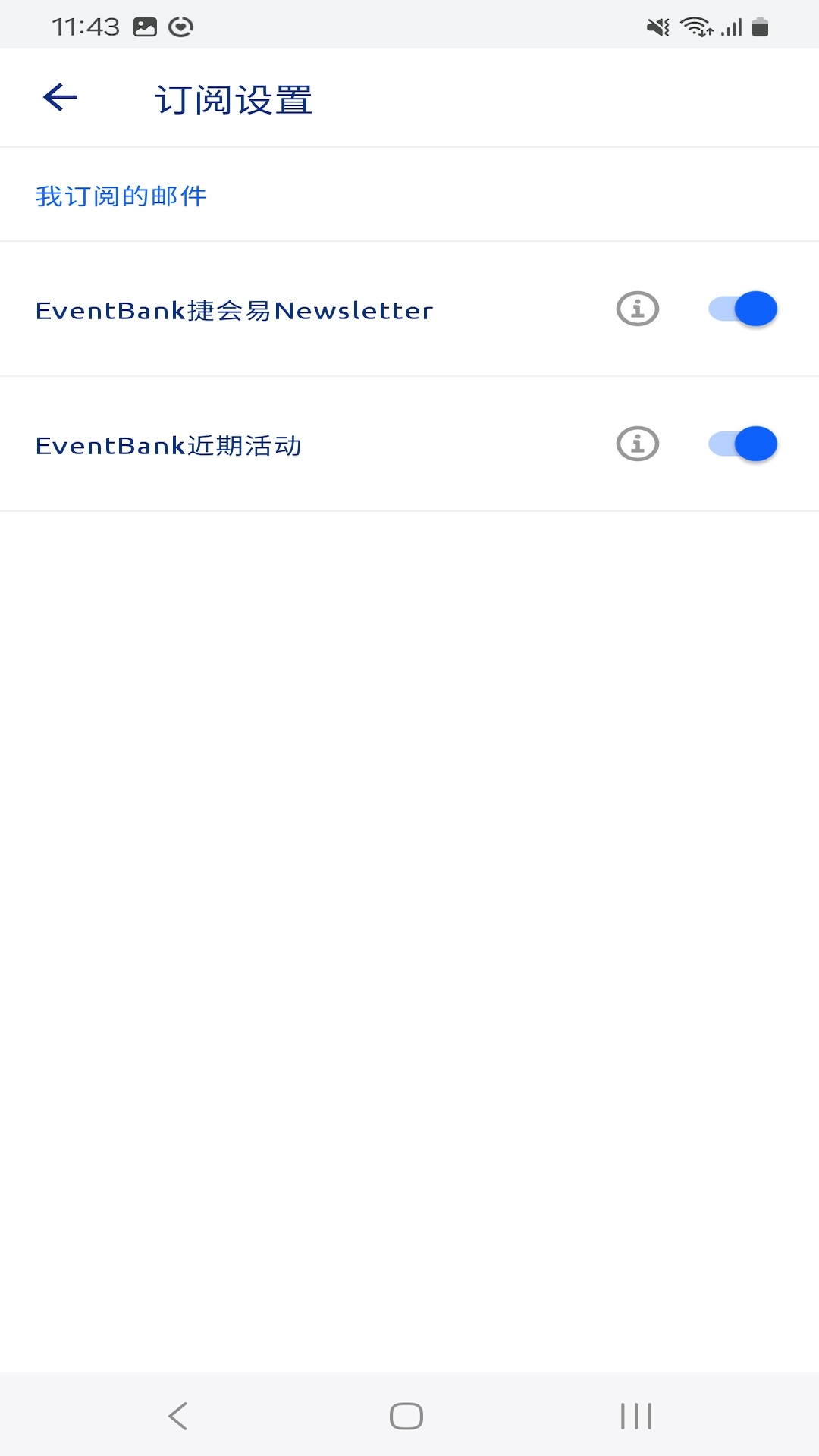Tap the back arrow to return
Screen dimensions: 819x1456
click(x=59, y=97)
